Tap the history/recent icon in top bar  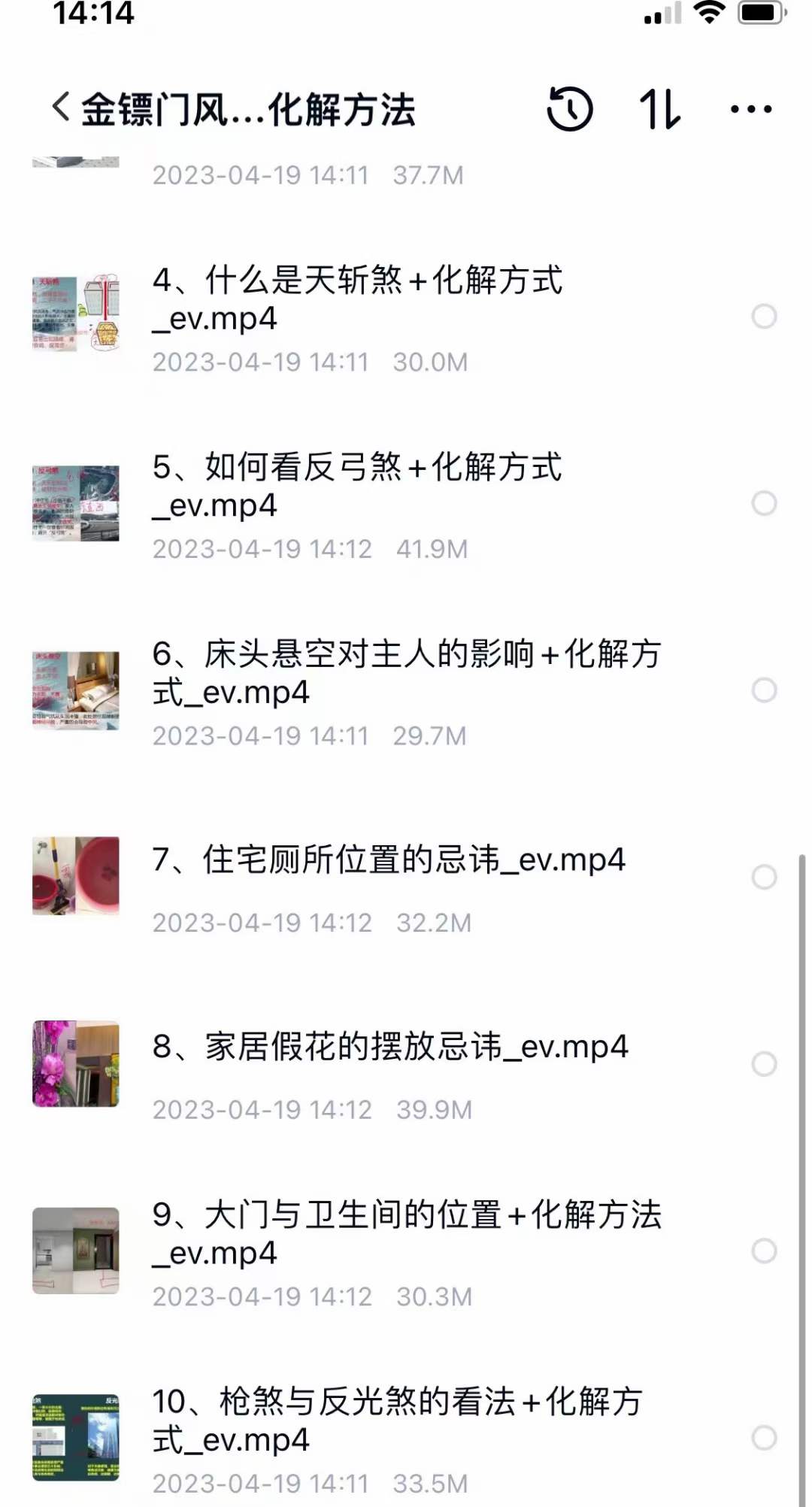569,108
